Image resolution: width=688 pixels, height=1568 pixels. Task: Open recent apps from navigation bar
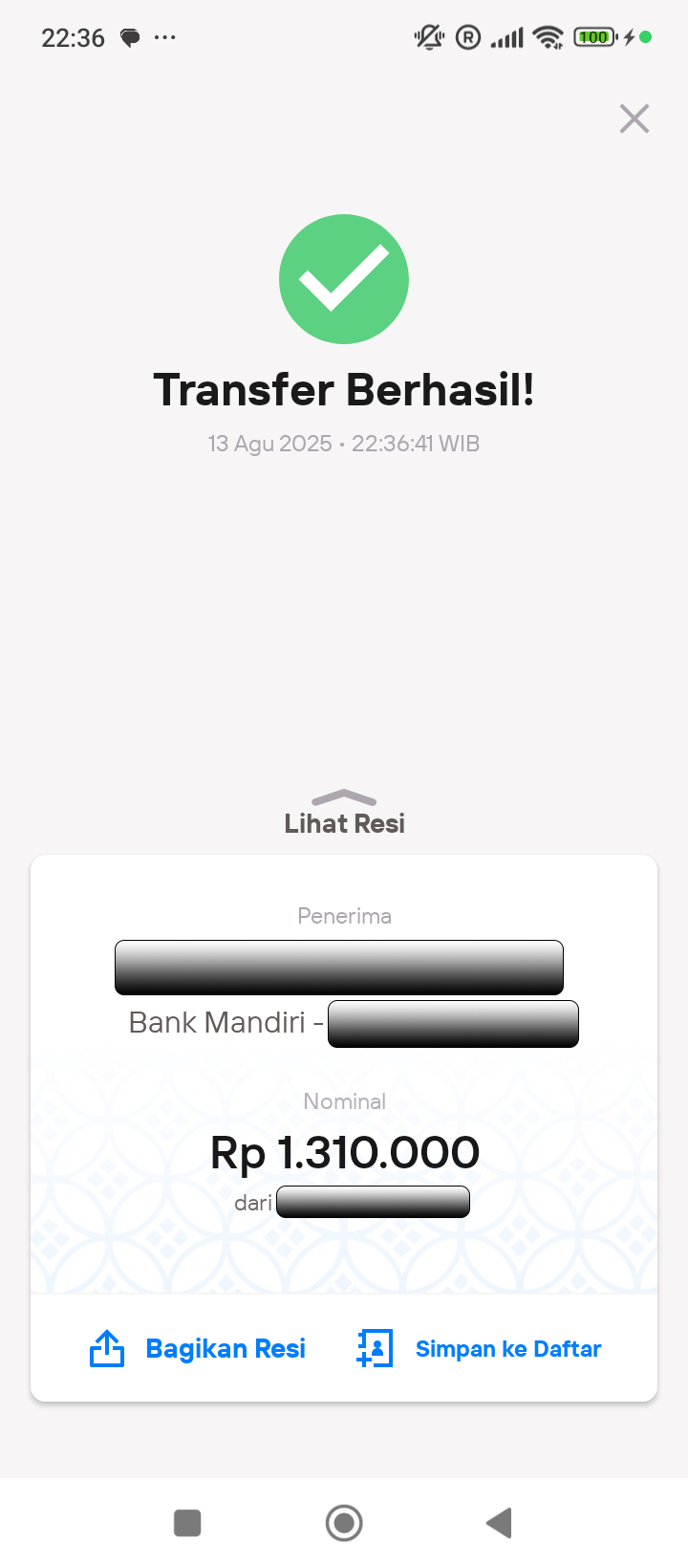coord(187,1522)
